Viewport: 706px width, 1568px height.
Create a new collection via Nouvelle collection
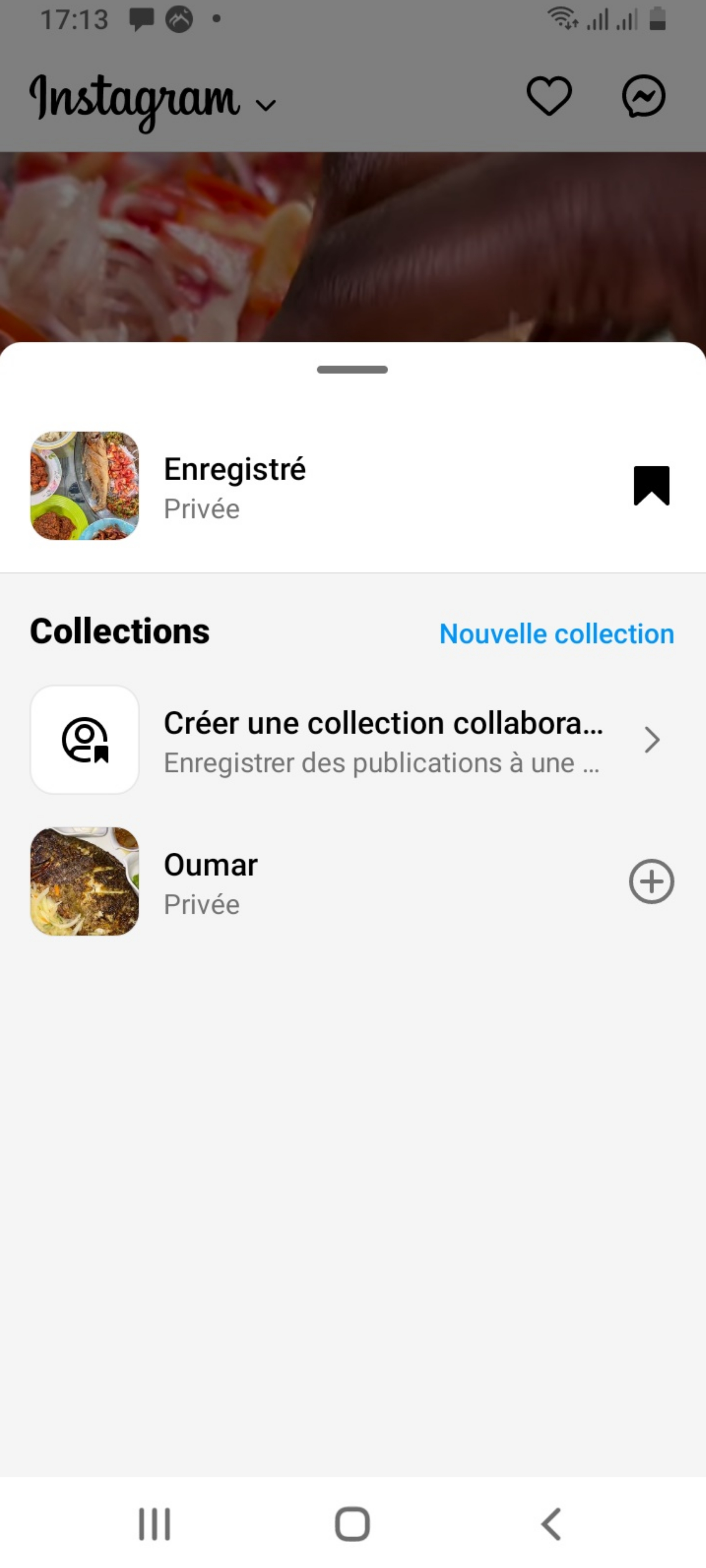pos(556,634)
